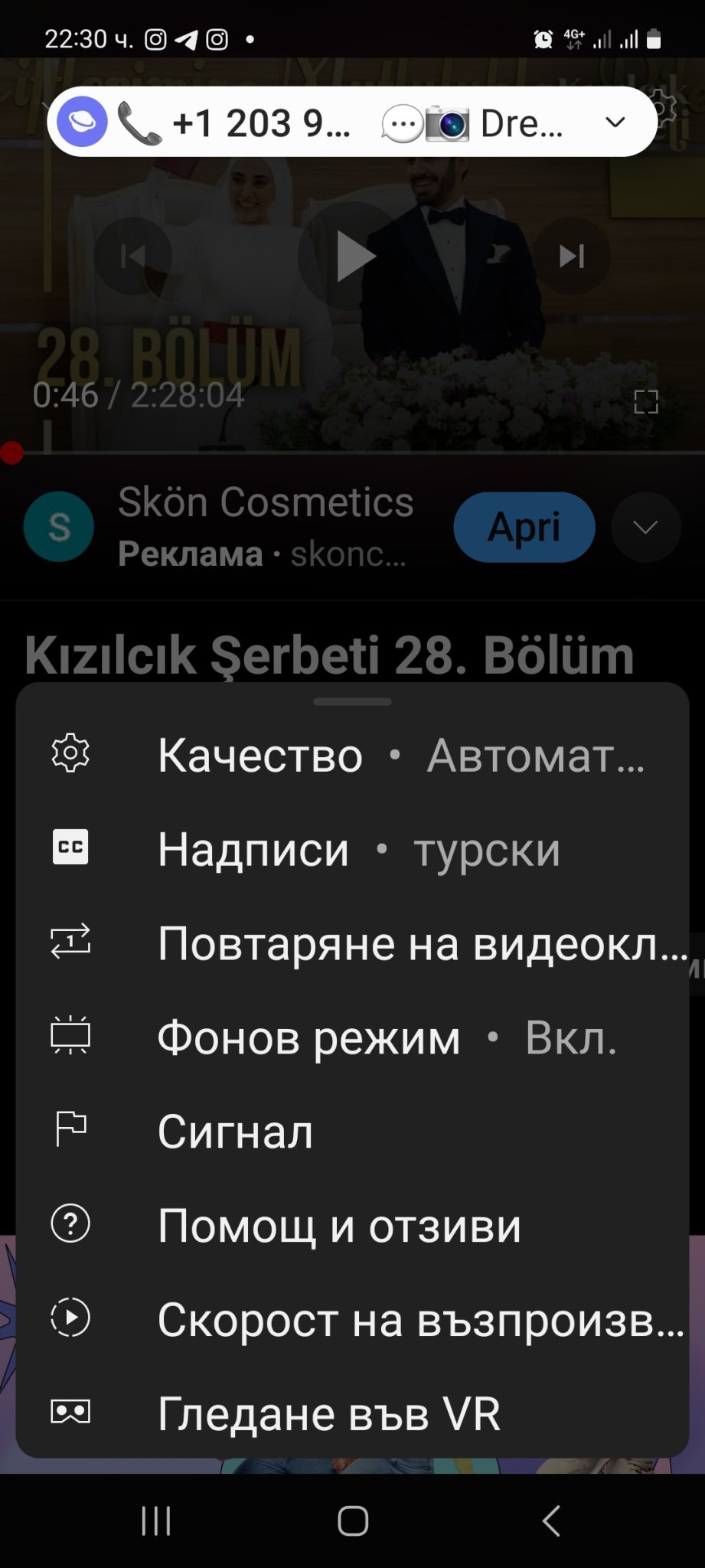Go back with system back button
Screen dimensions: 705x1568
(x=551, y=1521)
